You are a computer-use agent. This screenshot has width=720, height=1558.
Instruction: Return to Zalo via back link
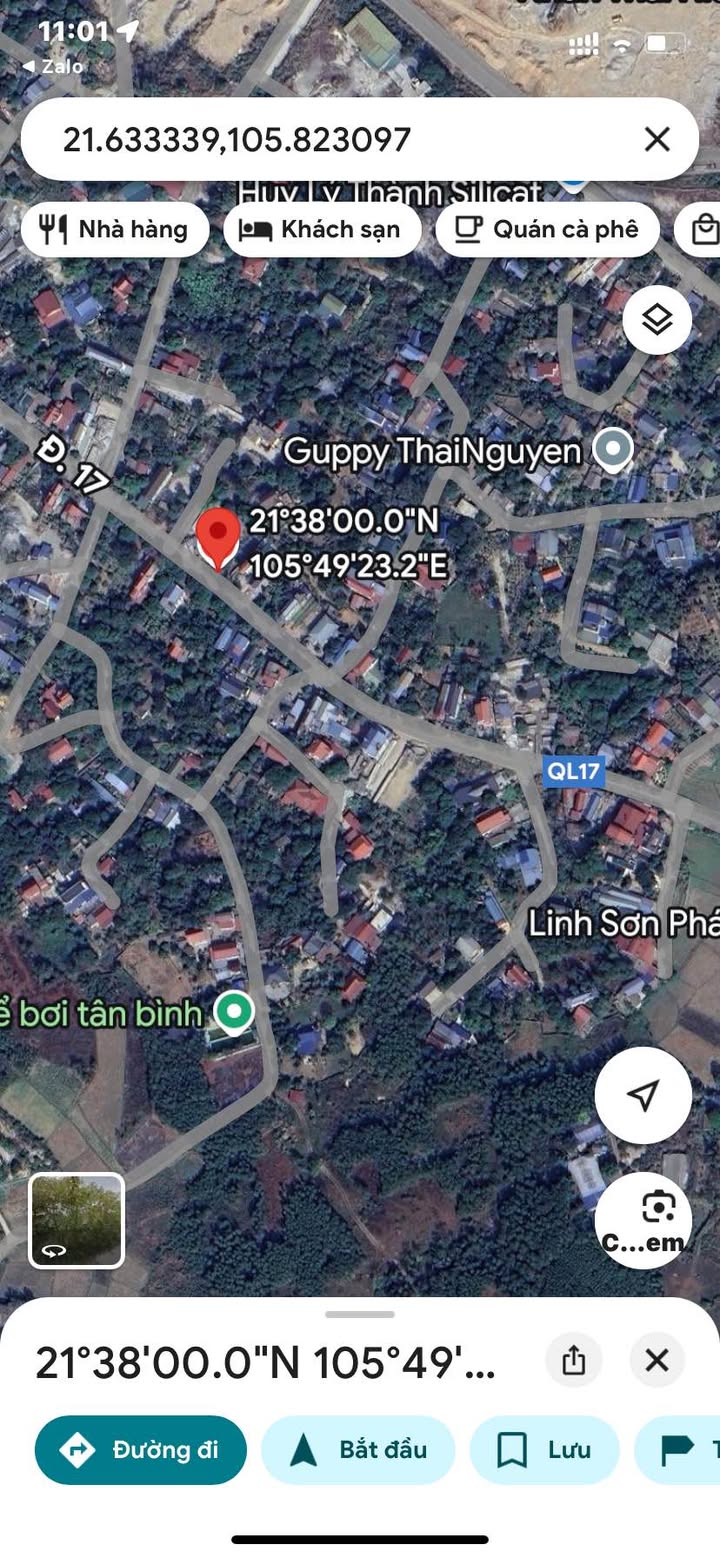pyautogui.click(x=53, y=66)
